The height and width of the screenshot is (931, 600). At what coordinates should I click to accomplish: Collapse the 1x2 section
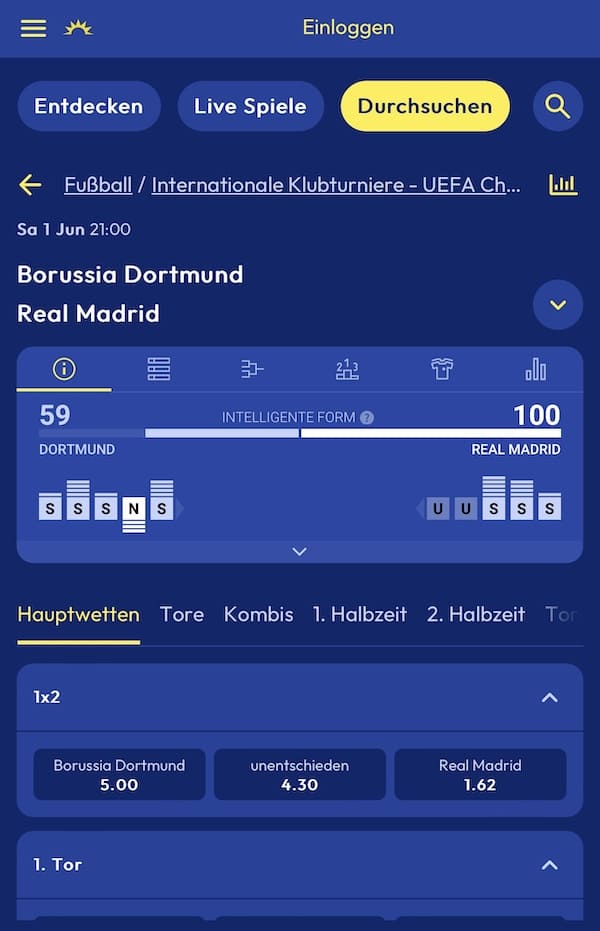[549, 697]
